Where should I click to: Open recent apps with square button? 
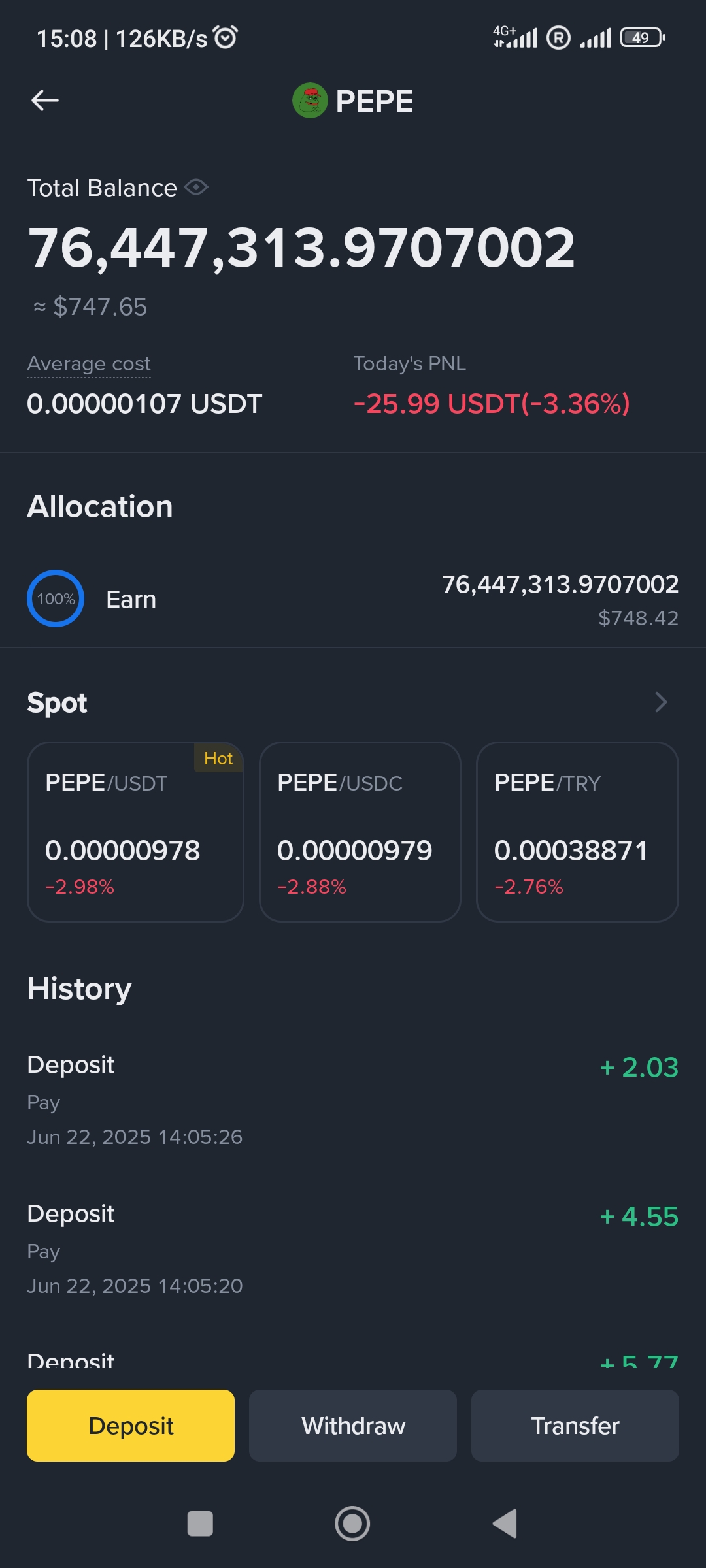[x=200, y=1524]
